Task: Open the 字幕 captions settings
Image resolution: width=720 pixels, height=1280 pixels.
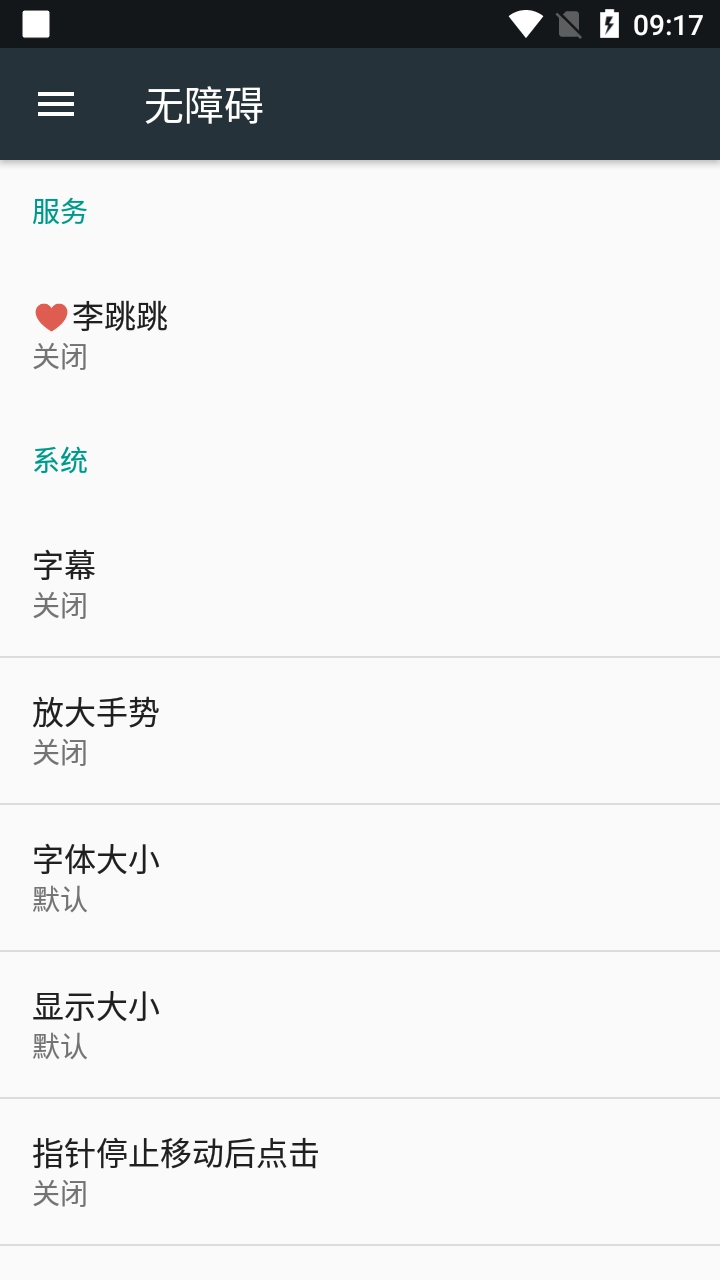Action: (x=360, y=584)
